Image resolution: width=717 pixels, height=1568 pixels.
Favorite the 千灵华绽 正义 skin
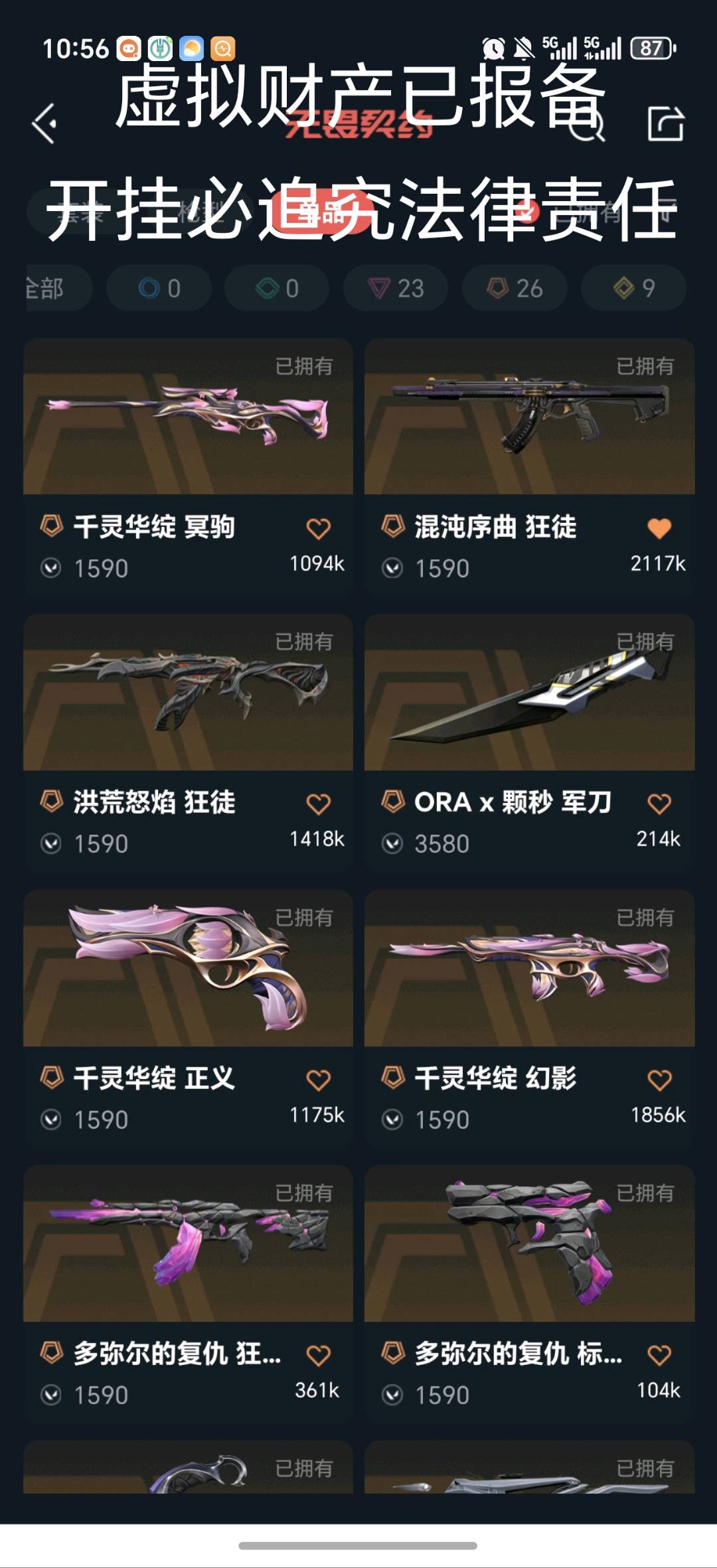[318, 1080]
